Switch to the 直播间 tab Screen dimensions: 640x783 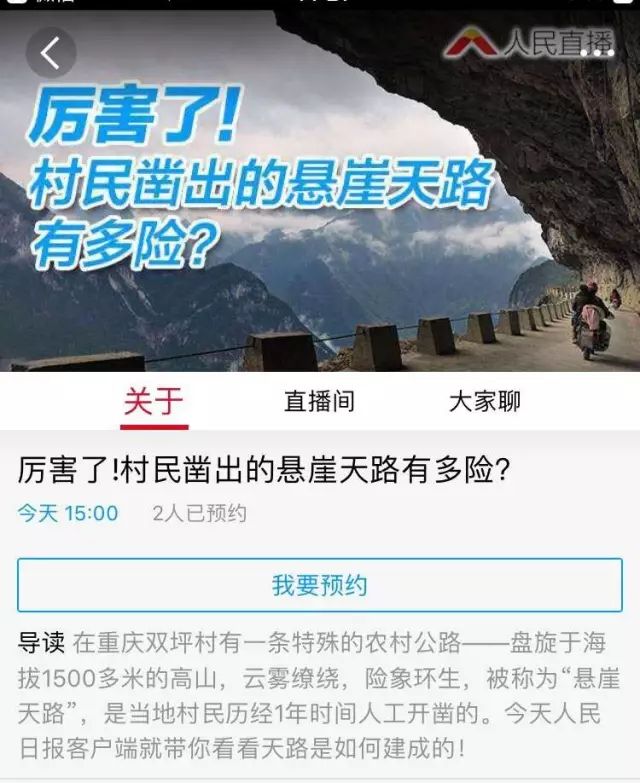point(319,402)
